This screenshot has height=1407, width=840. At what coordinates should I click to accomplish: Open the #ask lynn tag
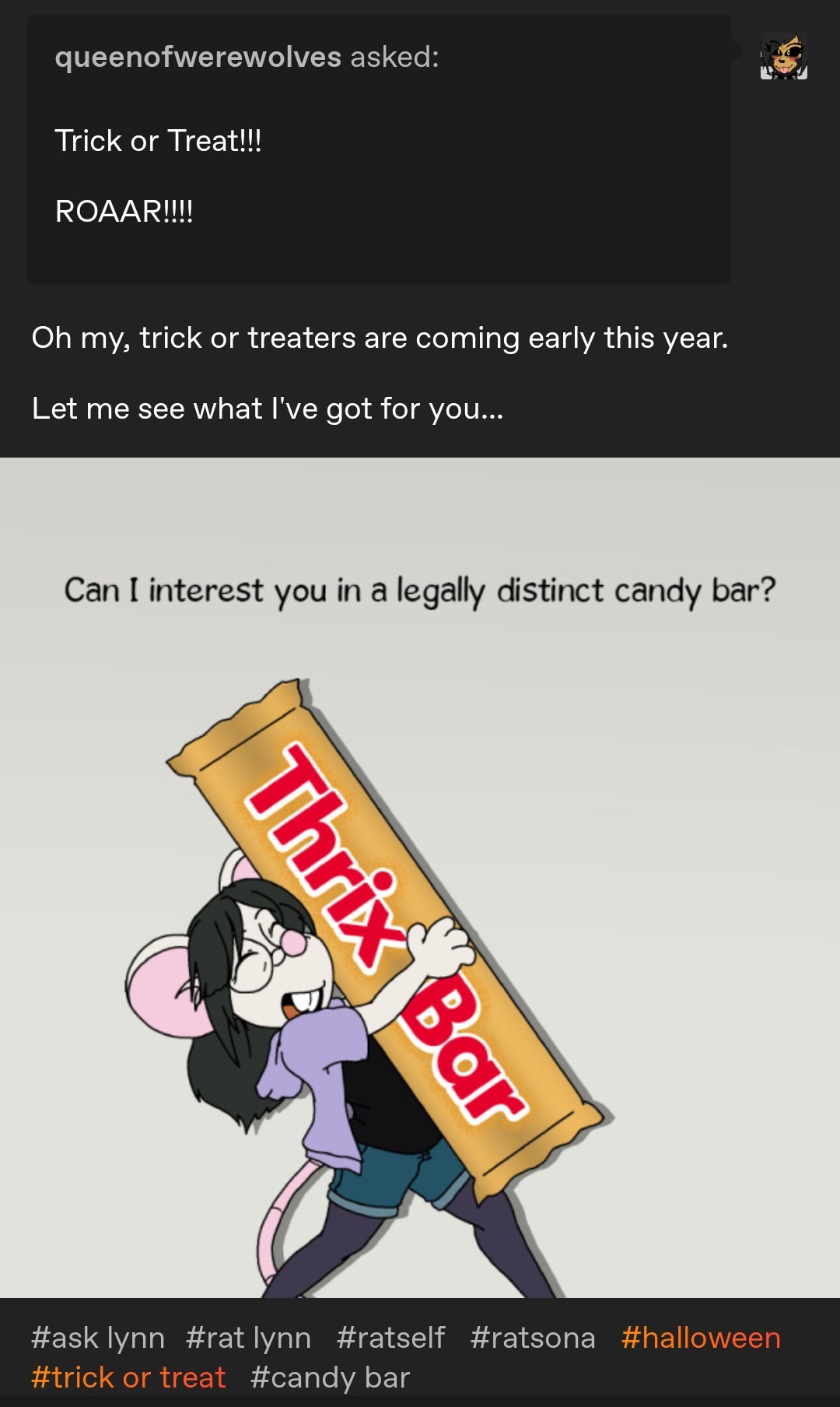point(98,1338)
